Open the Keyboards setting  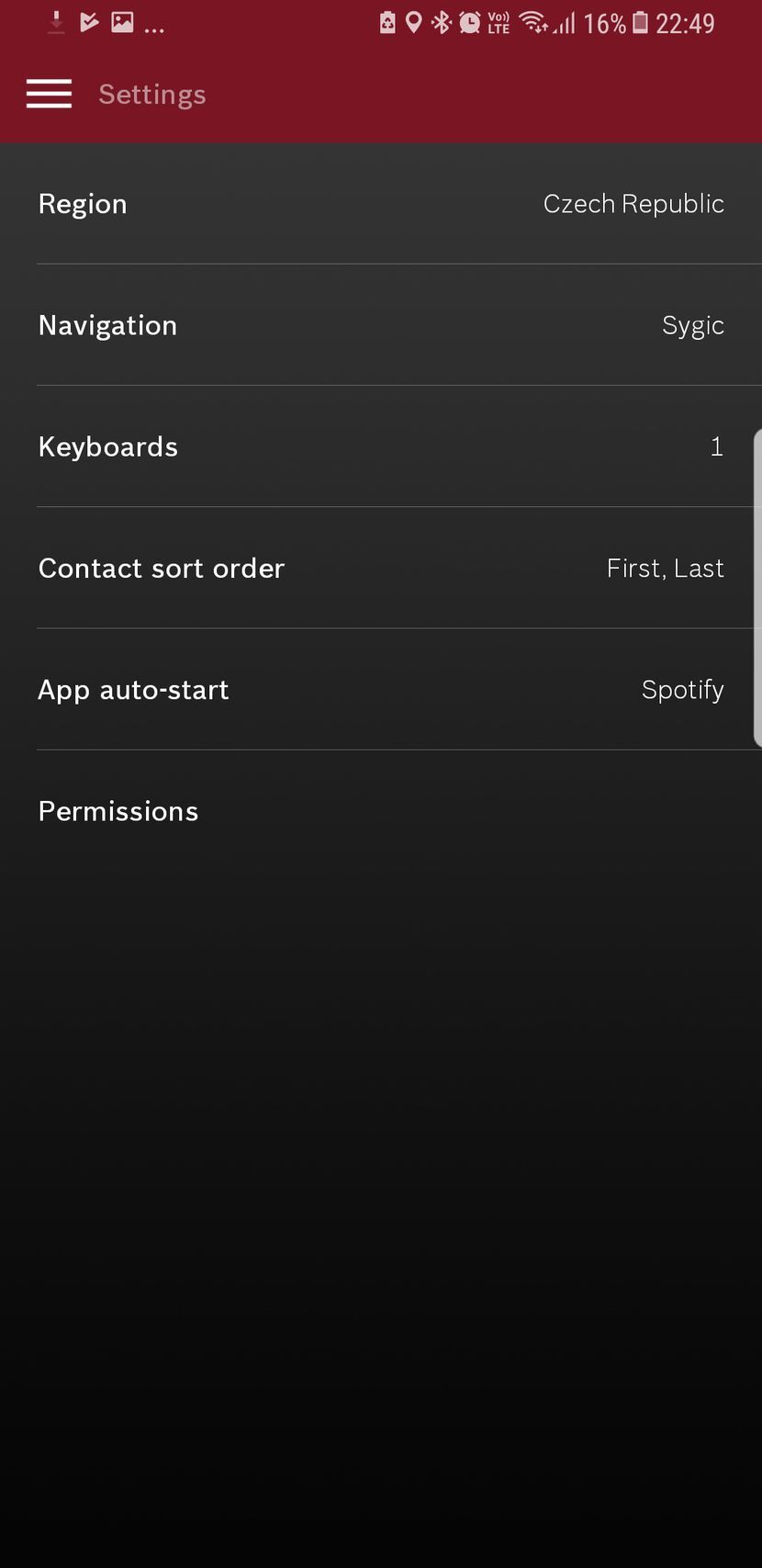(380, 446)
